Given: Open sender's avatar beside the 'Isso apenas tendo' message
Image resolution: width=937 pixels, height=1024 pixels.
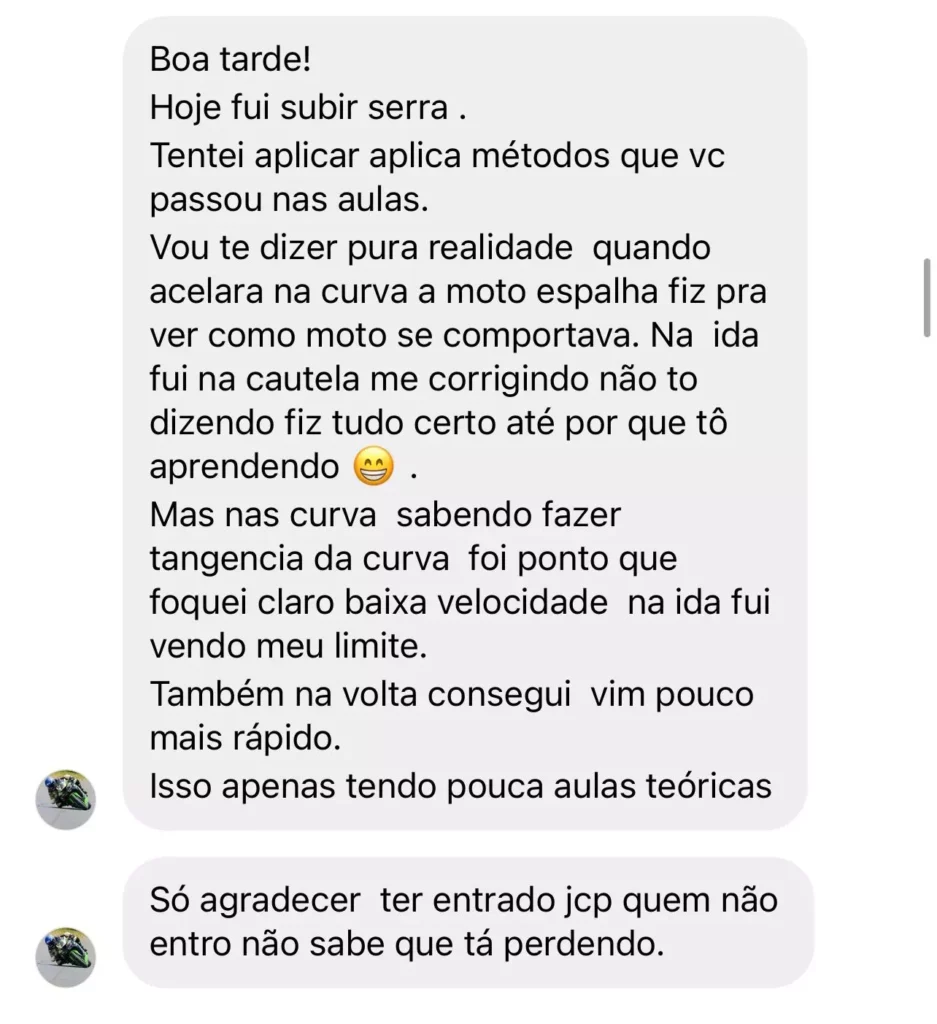Looking at the screenshot, I should click(65, 798).
